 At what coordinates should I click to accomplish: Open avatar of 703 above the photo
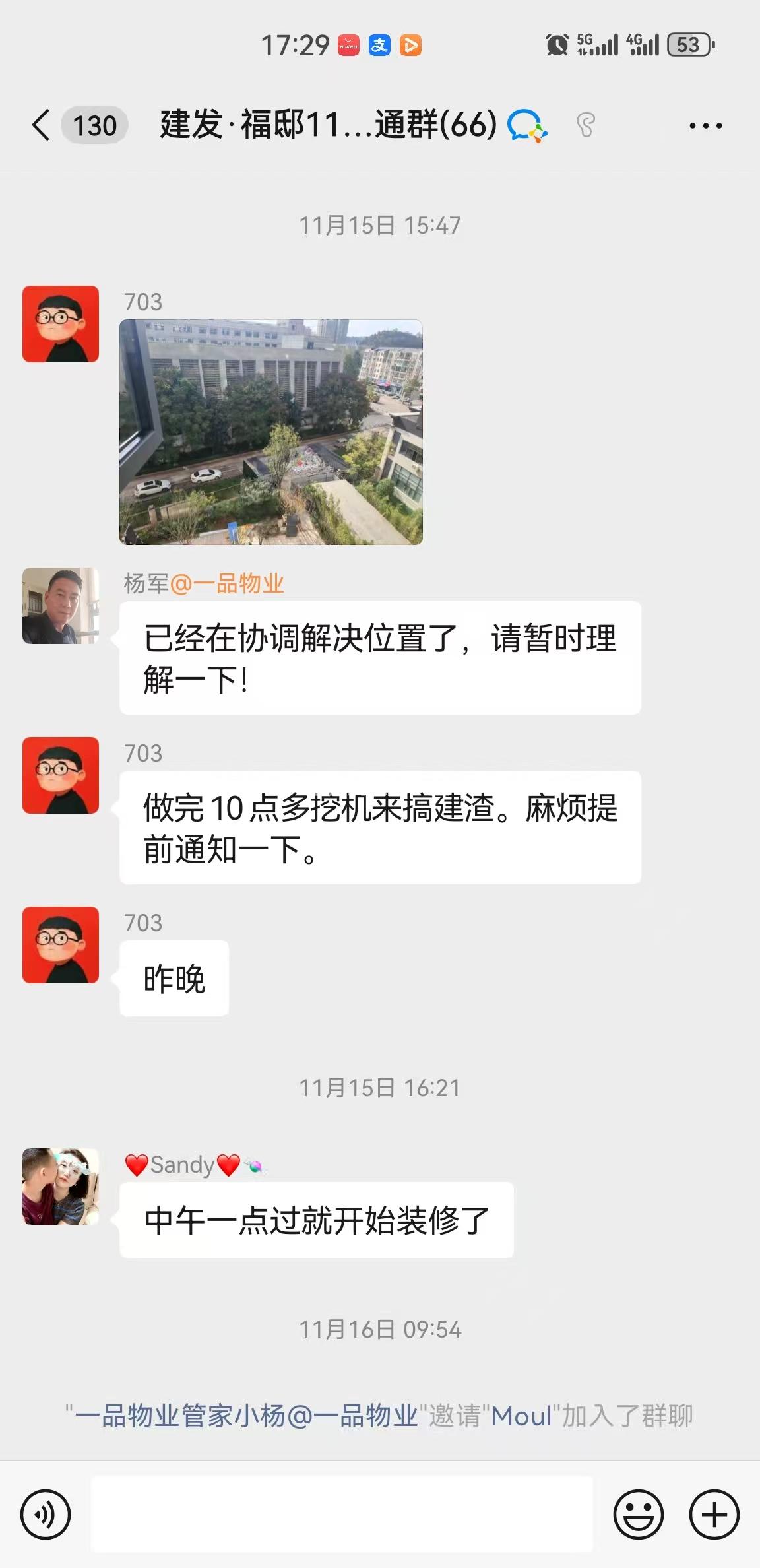click(x=61, y=324)
